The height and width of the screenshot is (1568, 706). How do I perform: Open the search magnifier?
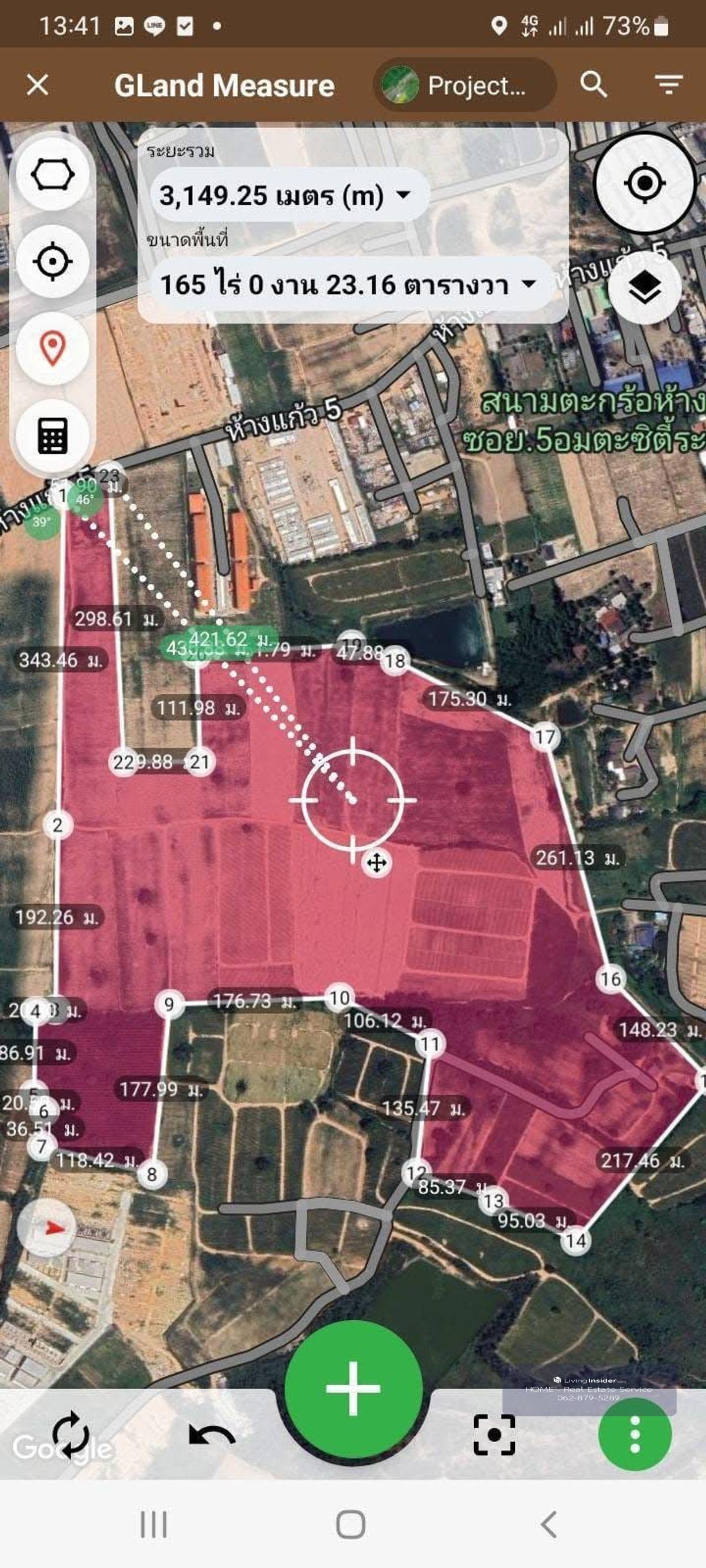point(593,84)
